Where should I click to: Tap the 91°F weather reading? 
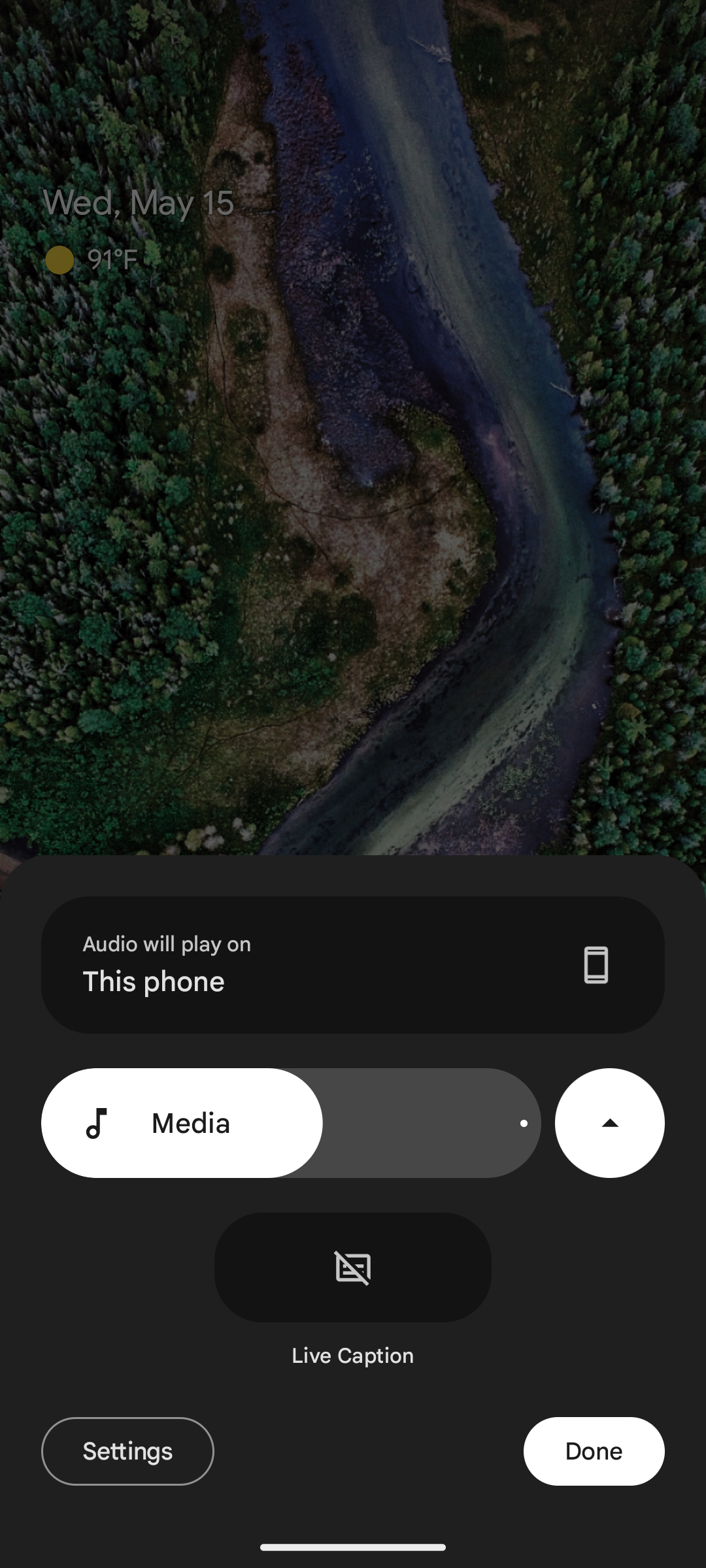(112, 259)
